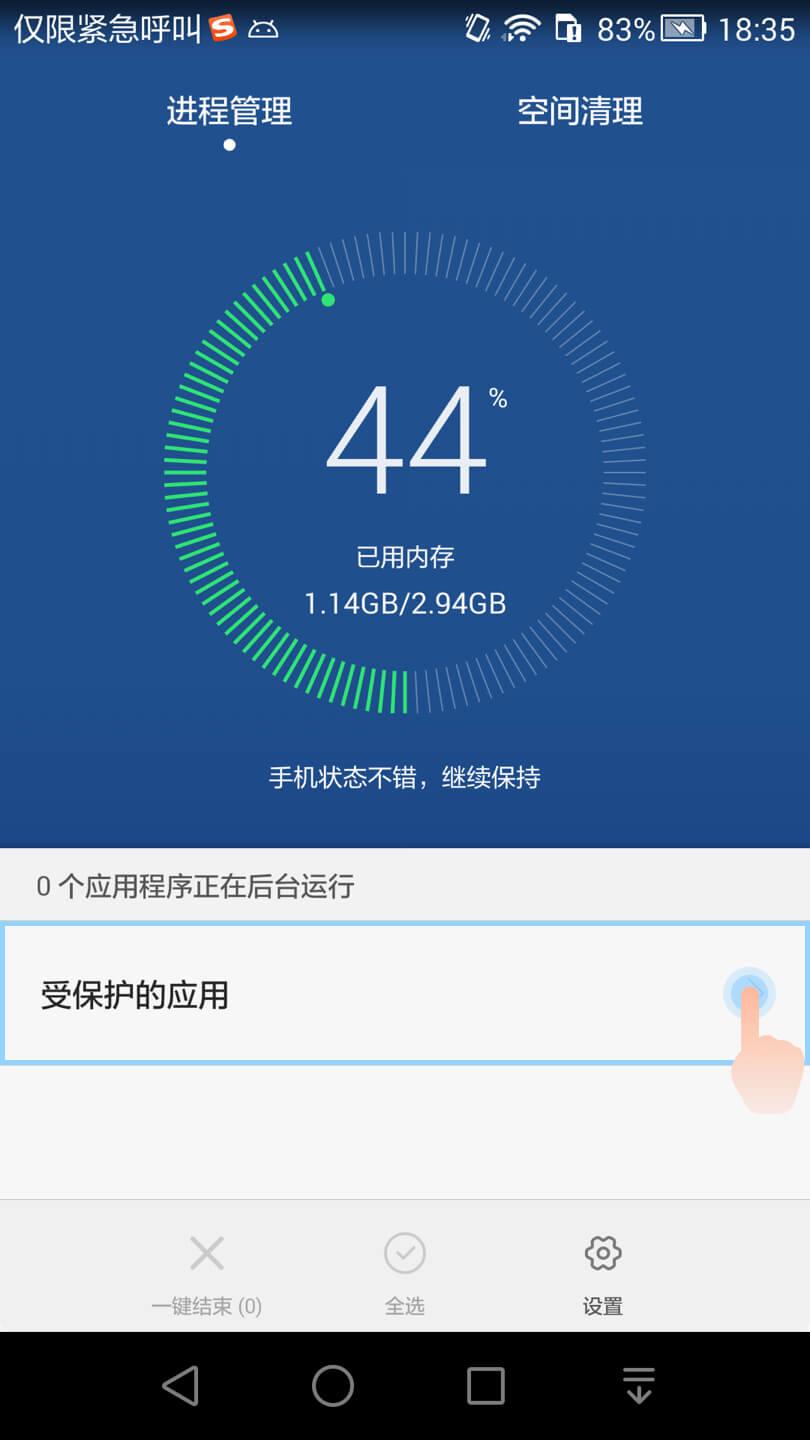810x1440 pixels.
Task: Select the 进程管理 tab
Action: [x=229, y=111]
